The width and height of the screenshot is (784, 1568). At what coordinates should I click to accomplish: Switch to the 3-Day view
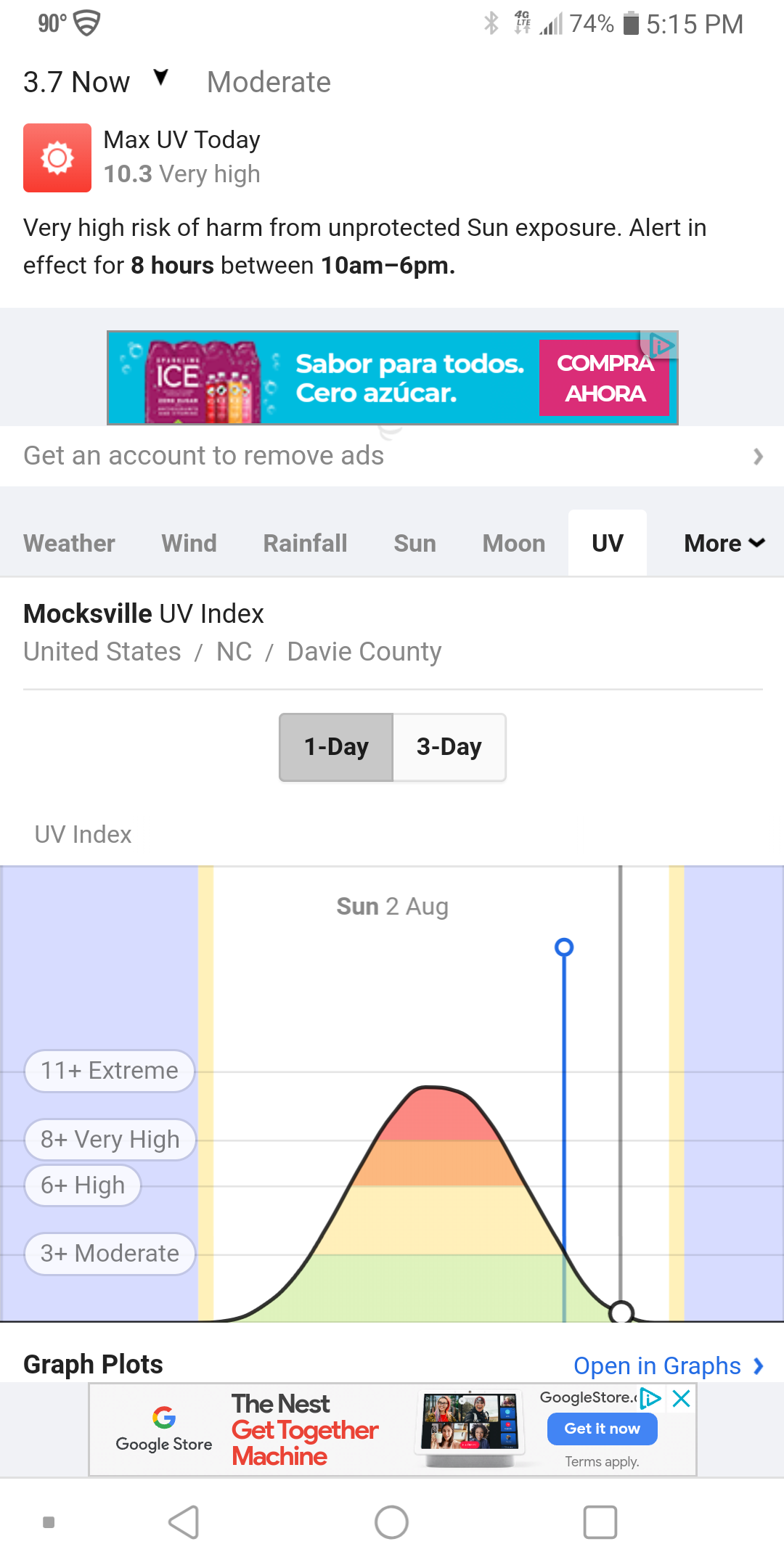point(449,747)
